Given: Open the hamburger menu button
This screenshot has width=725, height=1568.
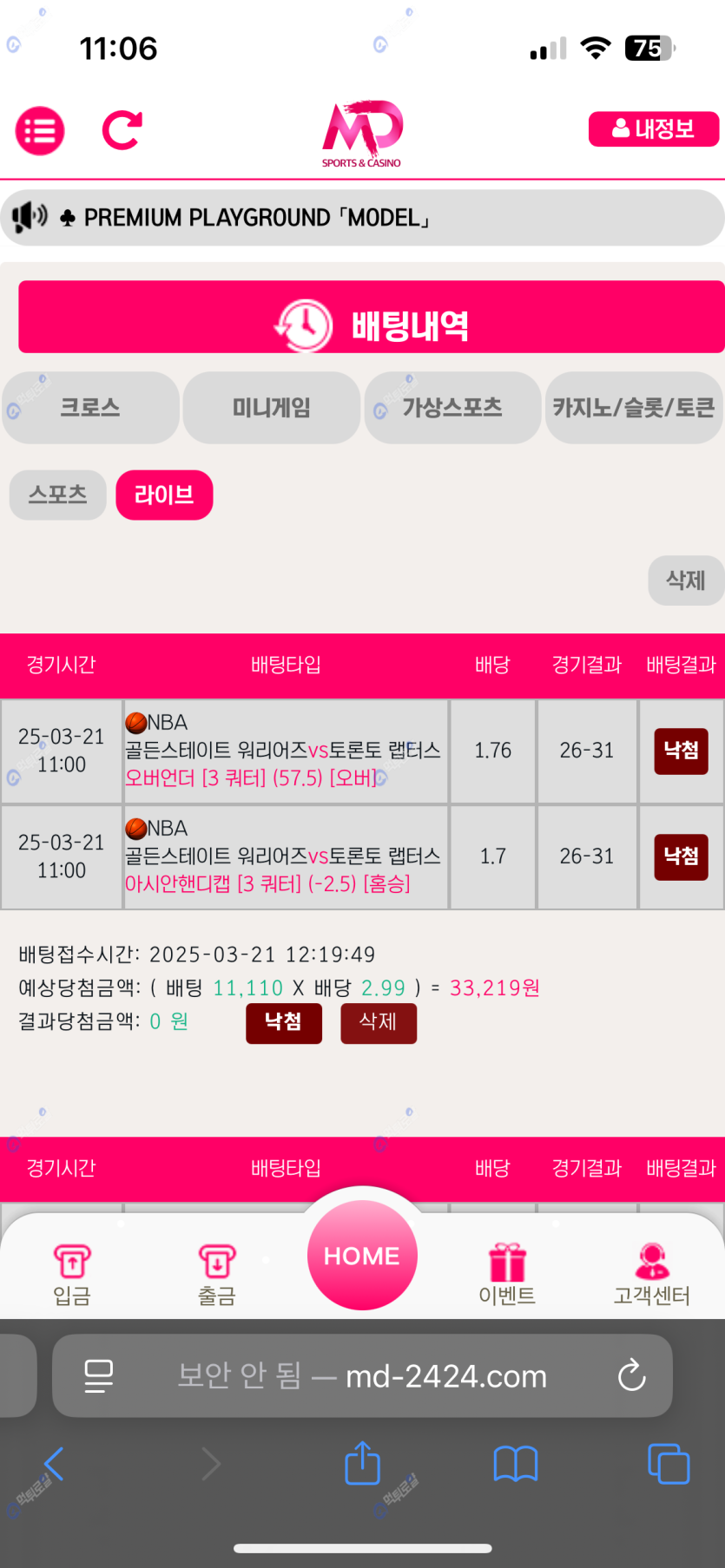Looking at the screenshot, I should (x=40, y=131).
